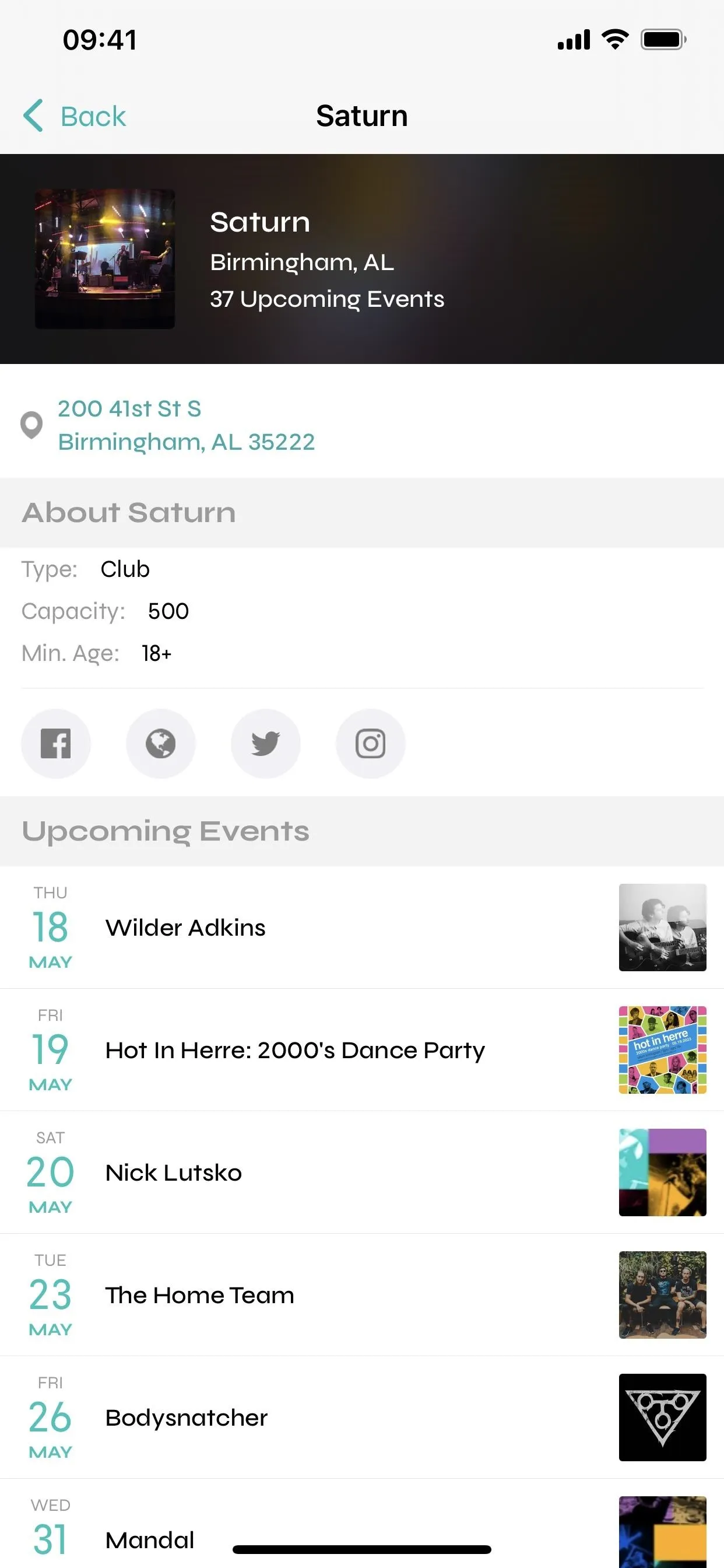Open Saturn's Instagram profile
This screenshot has width=724, height=1568.
(371, 743)
